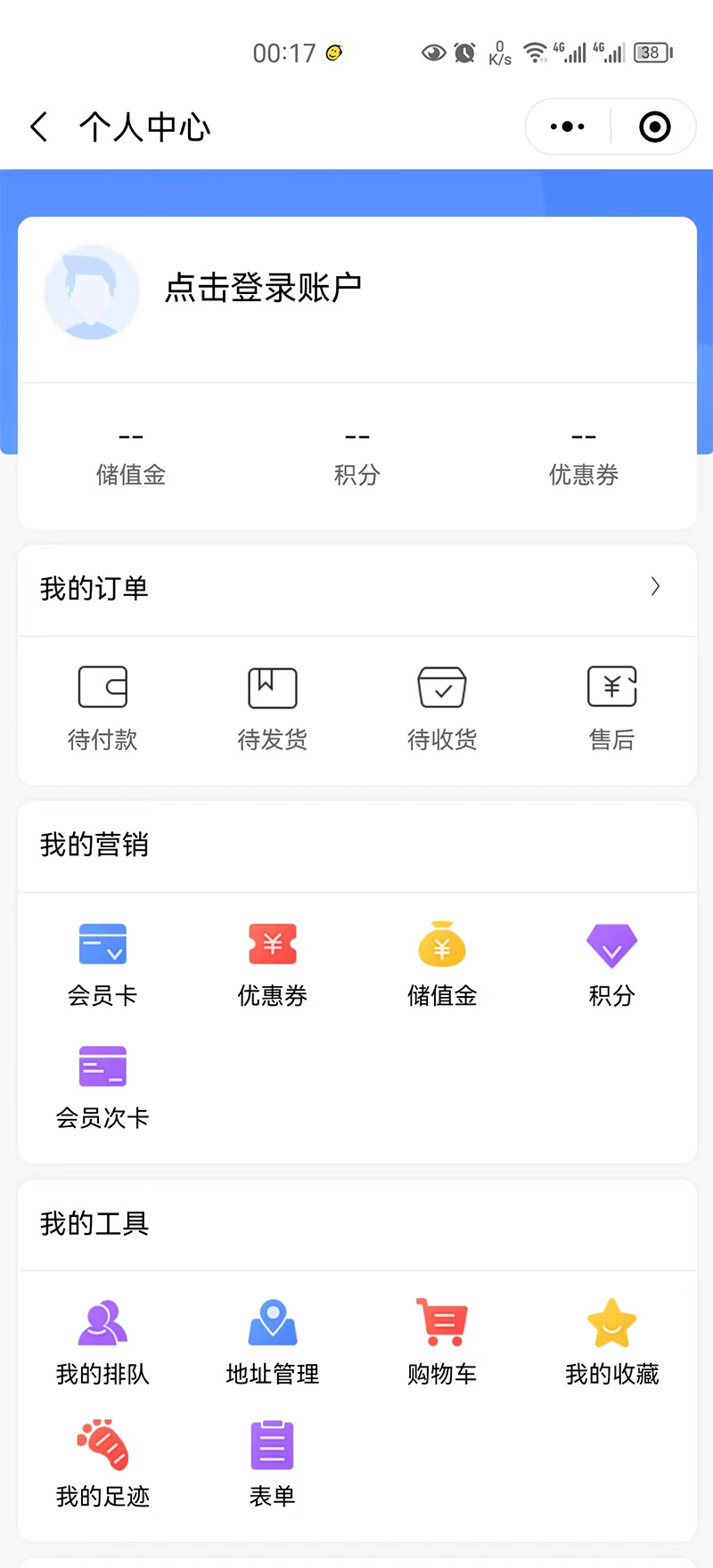Open 储值金 money bag under 我的营销

pos(442,963)
